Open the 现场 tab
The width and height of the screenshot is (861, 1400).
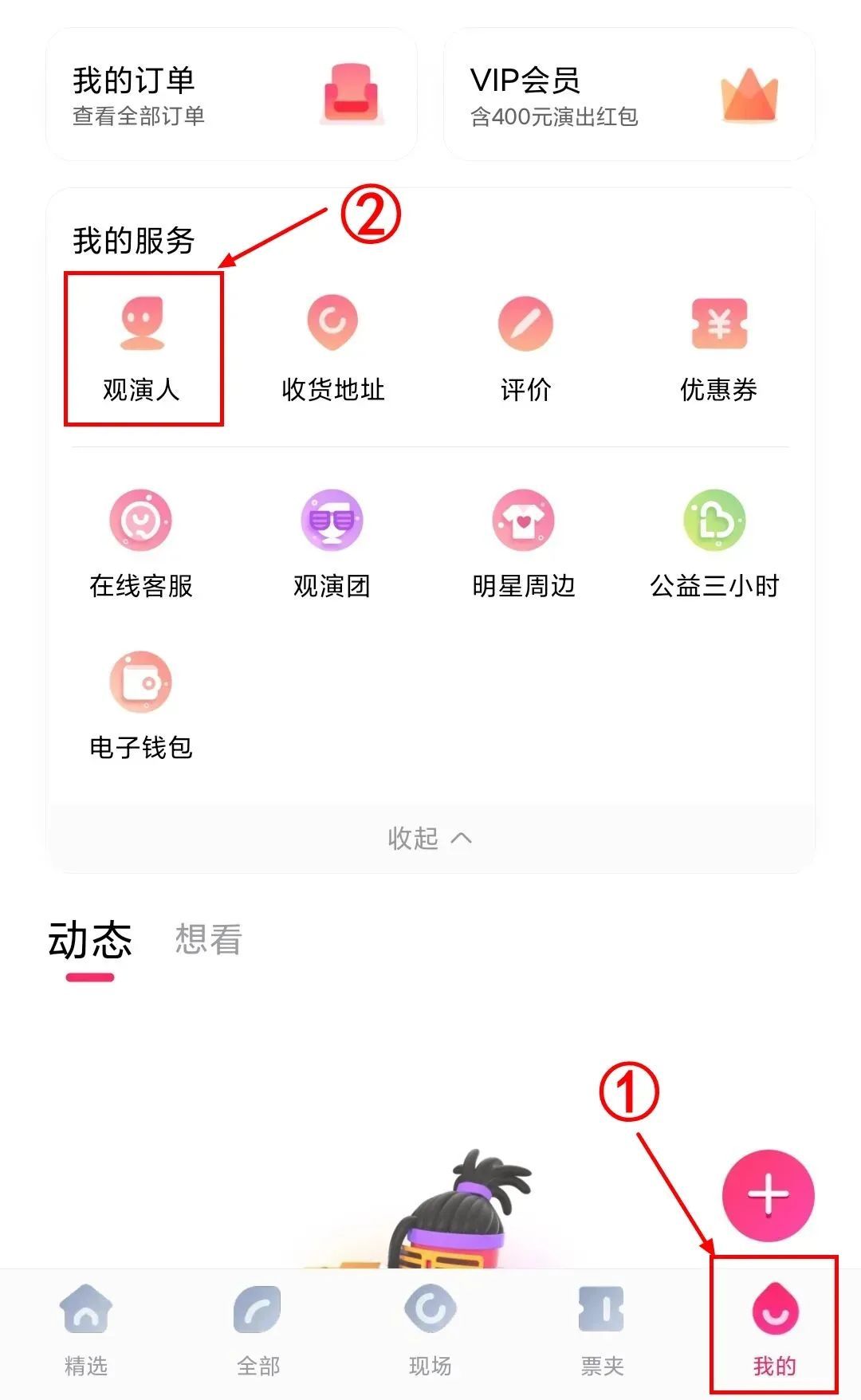point(431,1331)
